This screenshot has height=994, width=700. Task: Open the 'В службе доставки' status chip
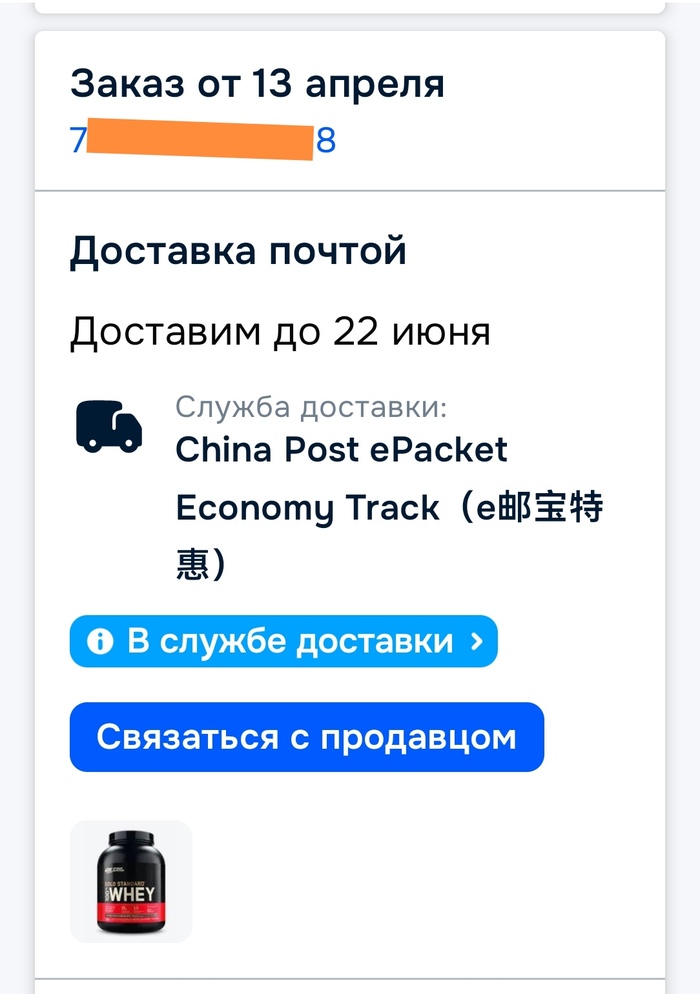pos(283,641)
